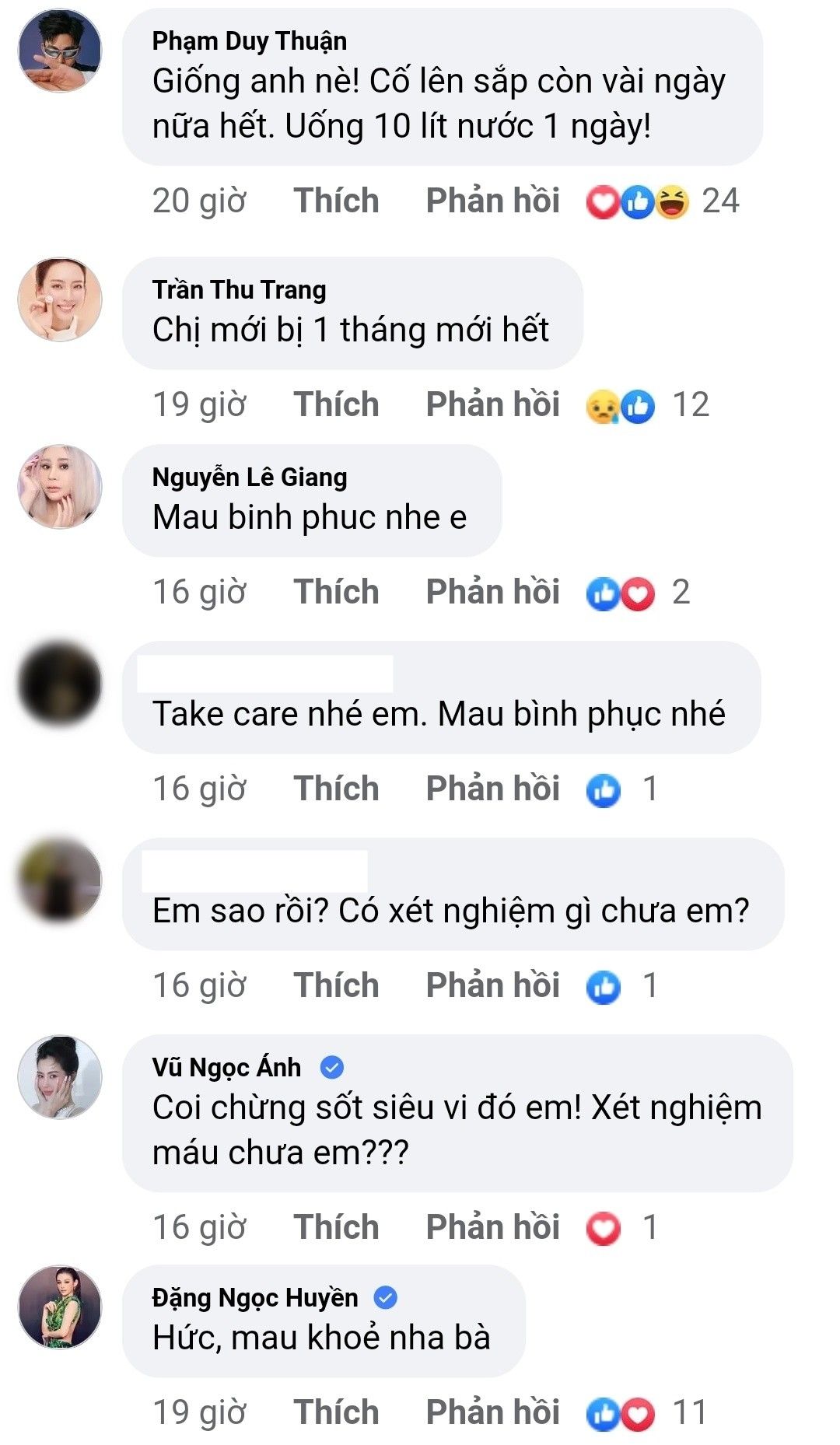This screenshot has height=1445, width=840.
Task: Reply to Vũ Ngọc Ánh's comment
Action: [492, 1227]
